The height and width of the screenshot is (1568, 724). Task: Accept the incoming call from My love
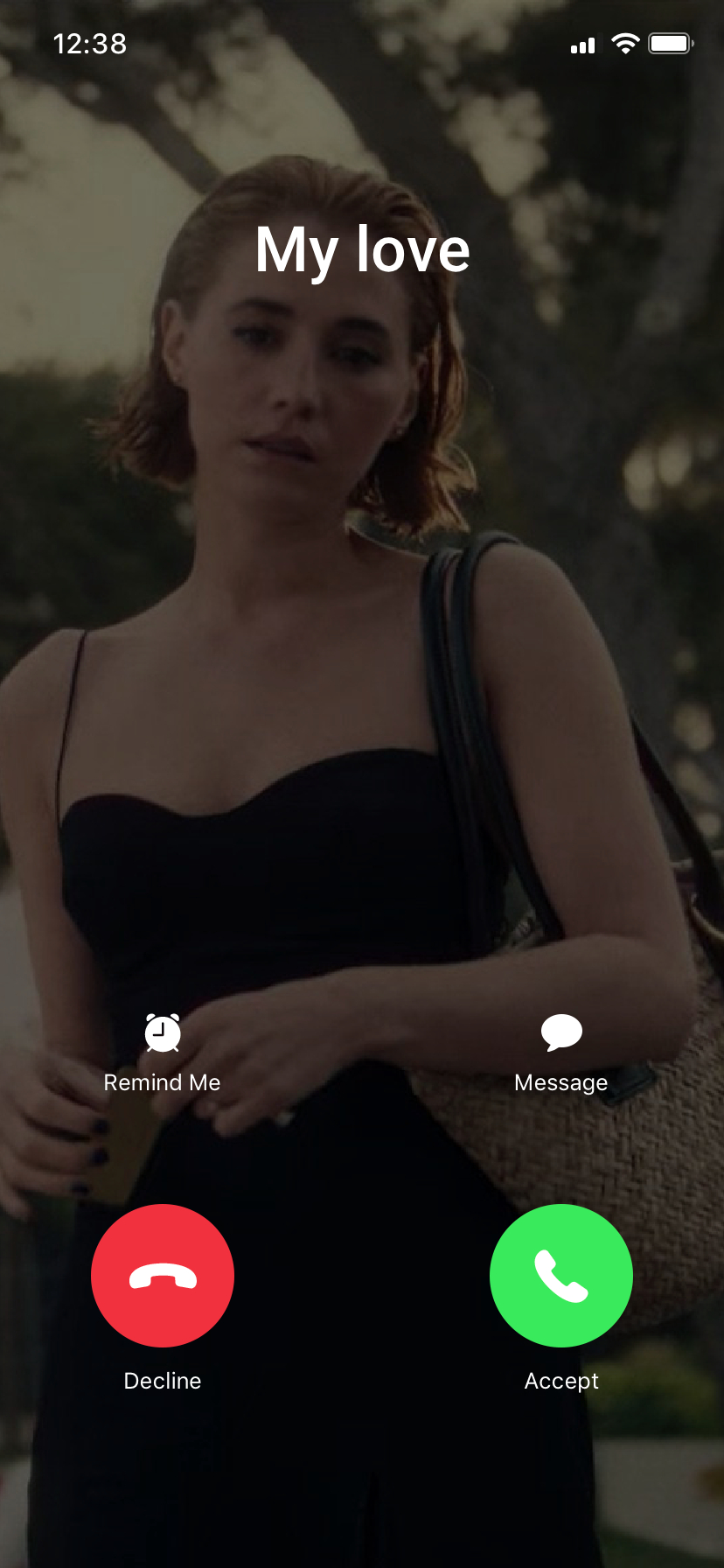560,1275
